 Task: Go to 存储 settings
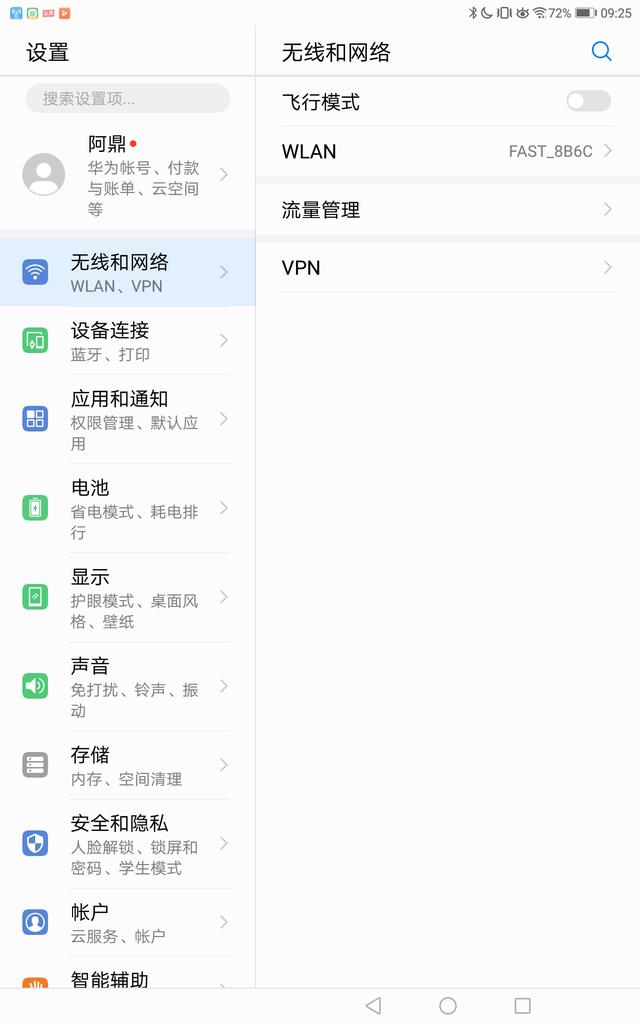pyautogui.click(x=127, y=765)
